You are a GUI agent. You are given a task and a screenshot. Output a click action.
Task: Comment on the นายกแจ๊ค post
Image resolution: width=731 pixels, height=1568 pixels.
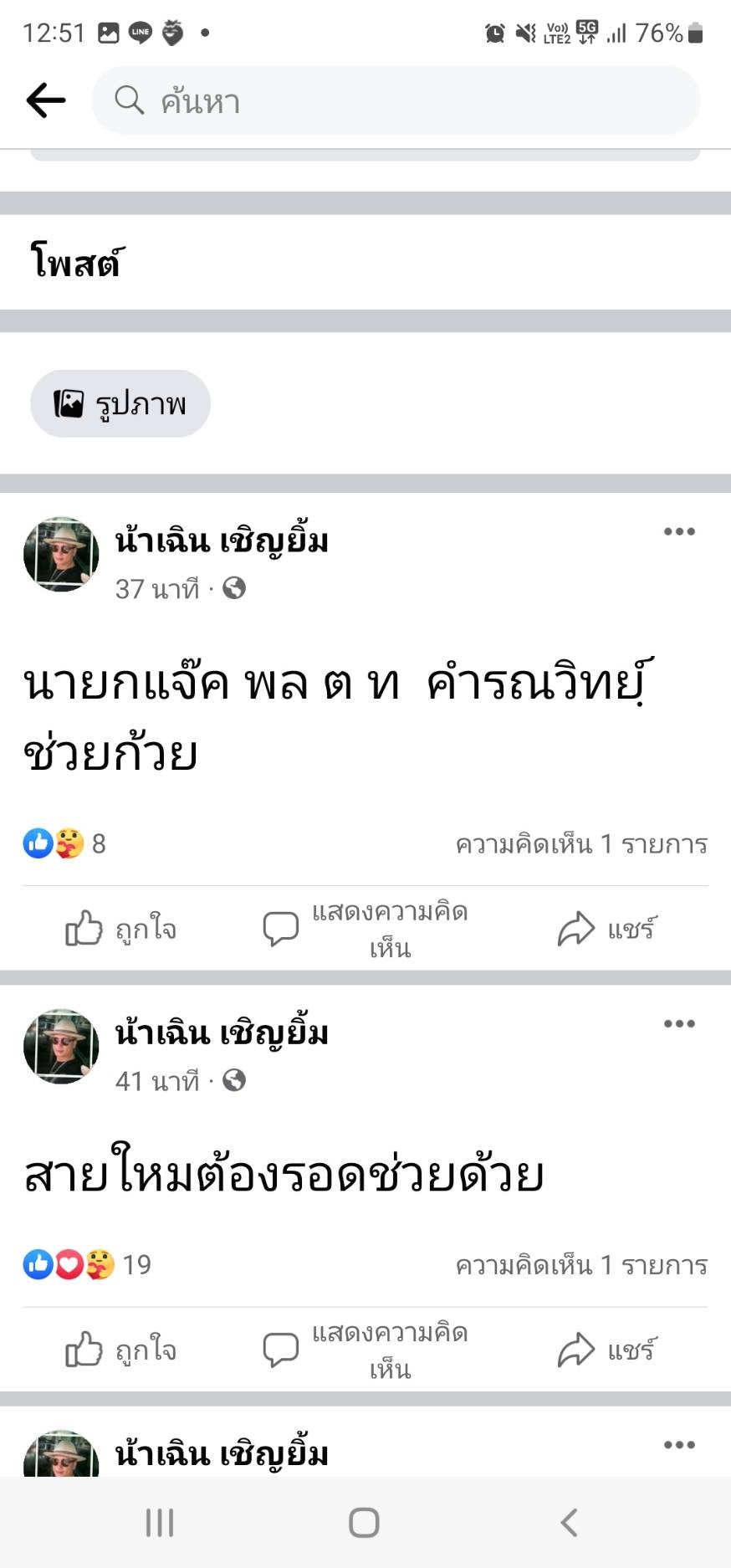(366, 929)
